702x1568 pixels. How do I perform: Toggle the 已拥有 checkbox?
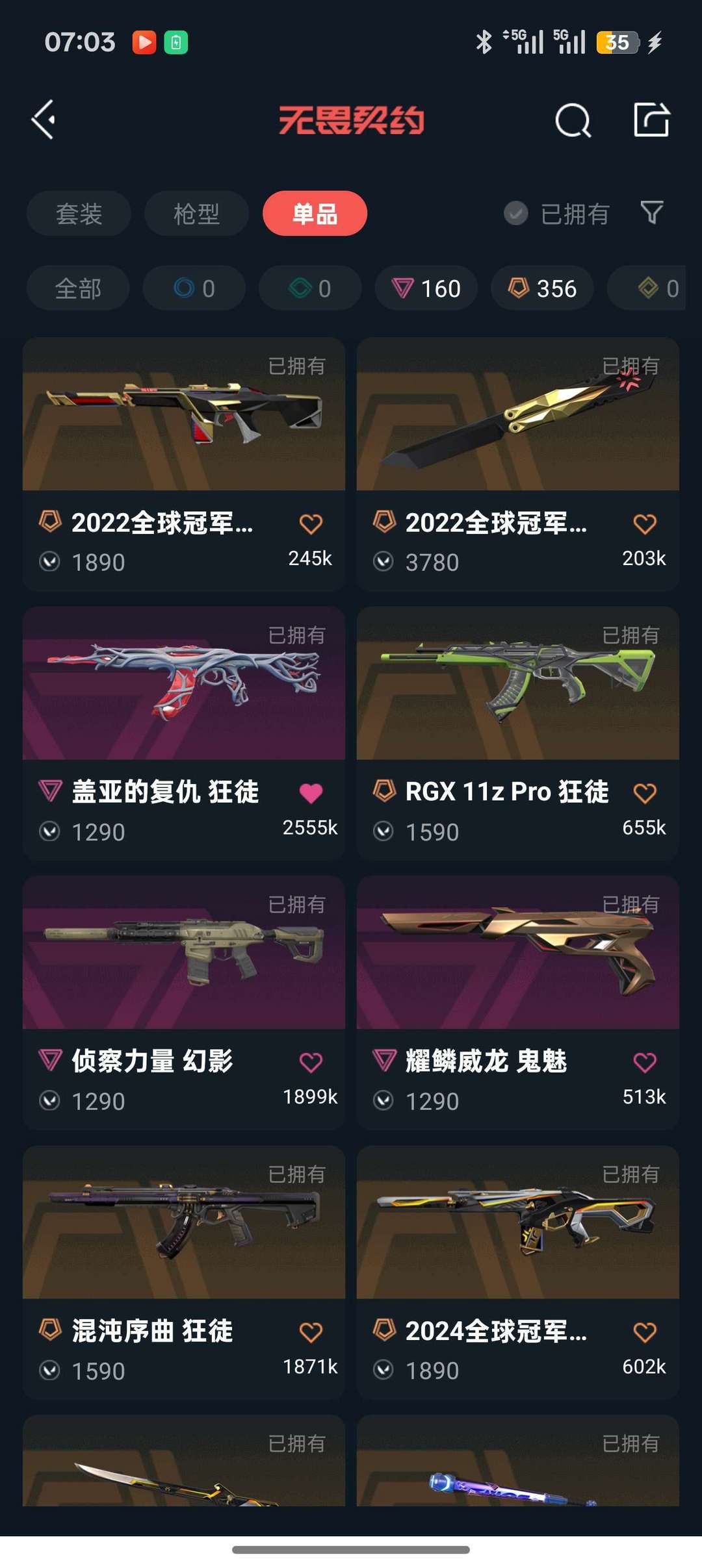coord(516,213)
